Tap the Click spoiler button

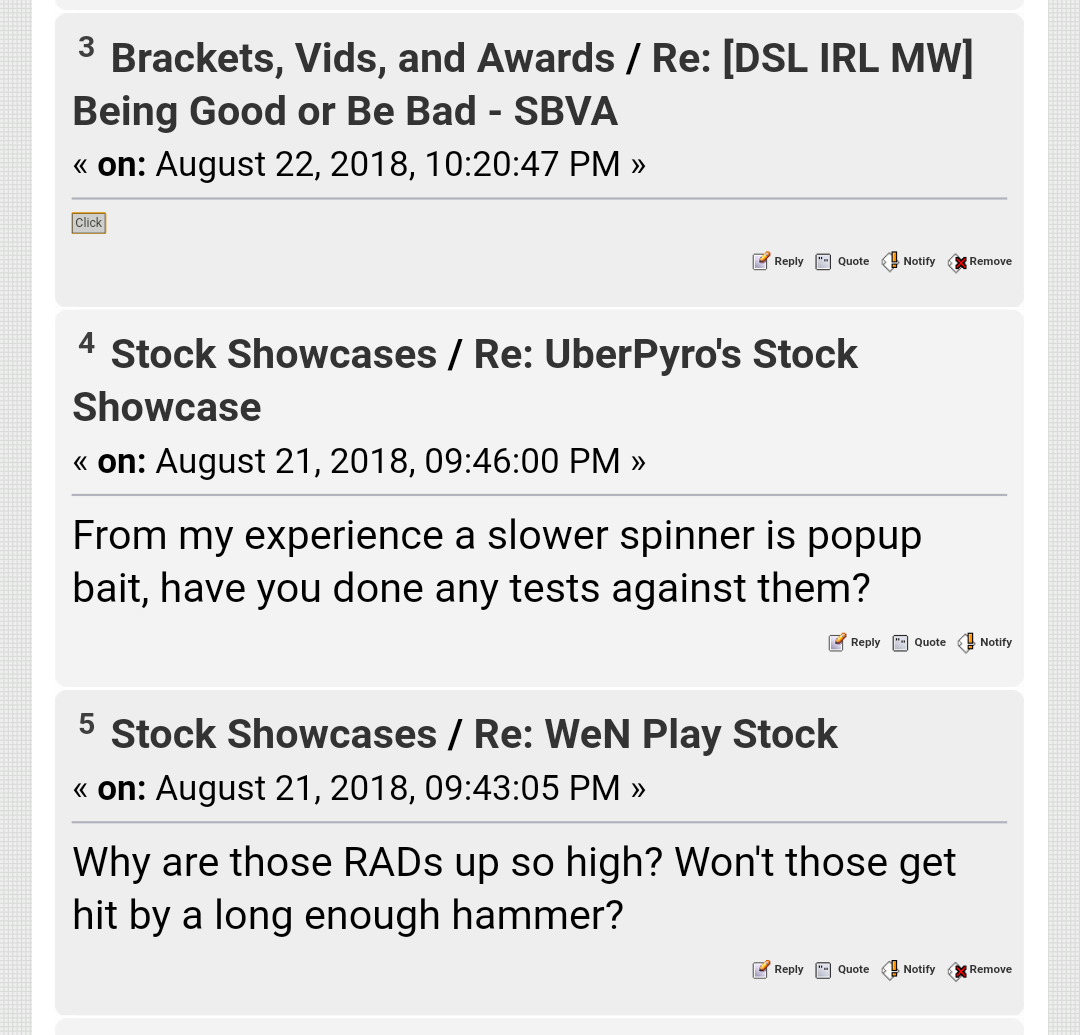pyautogui.click(x=88, y=223)
